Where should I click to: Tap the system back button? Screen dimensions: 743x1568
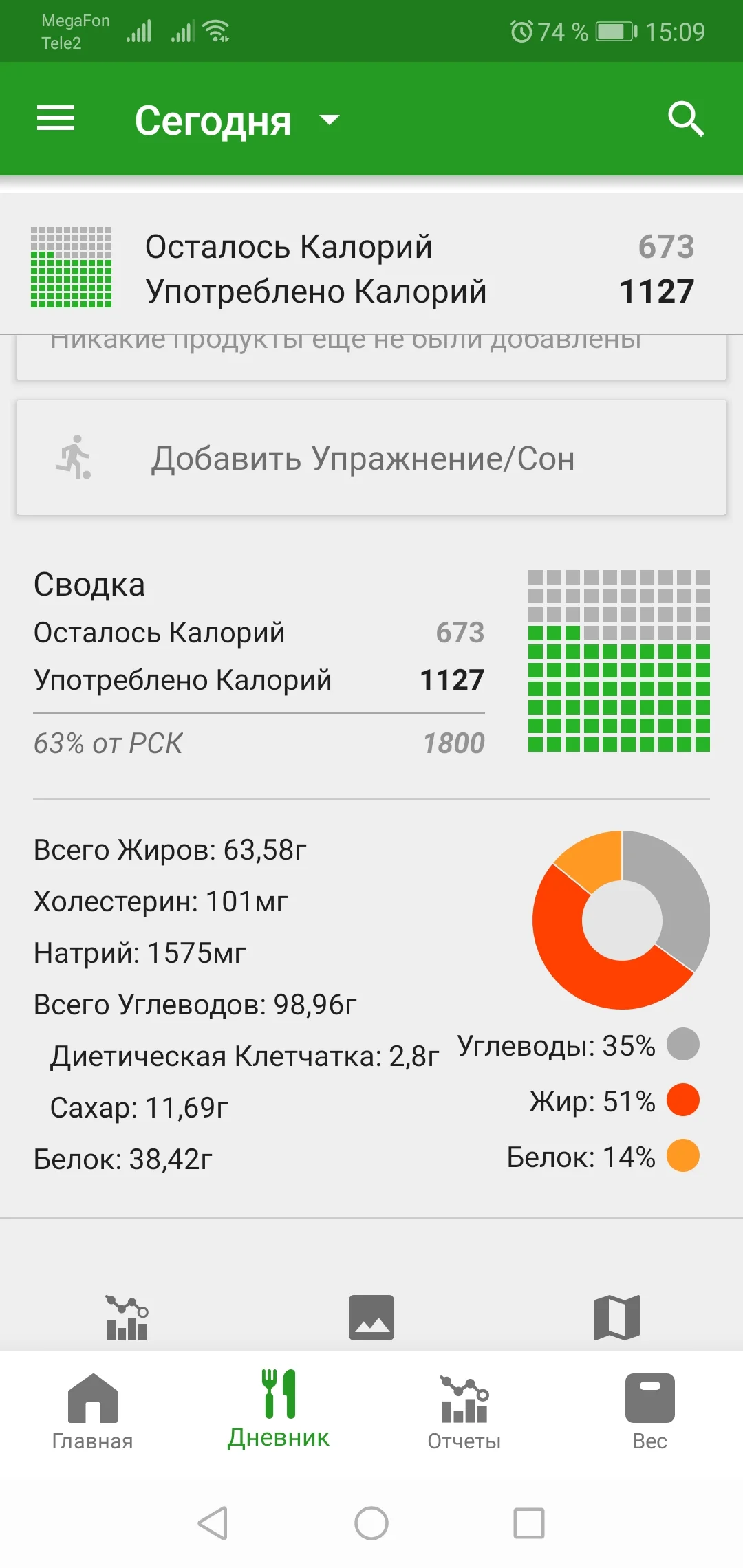click(213, 1523)
